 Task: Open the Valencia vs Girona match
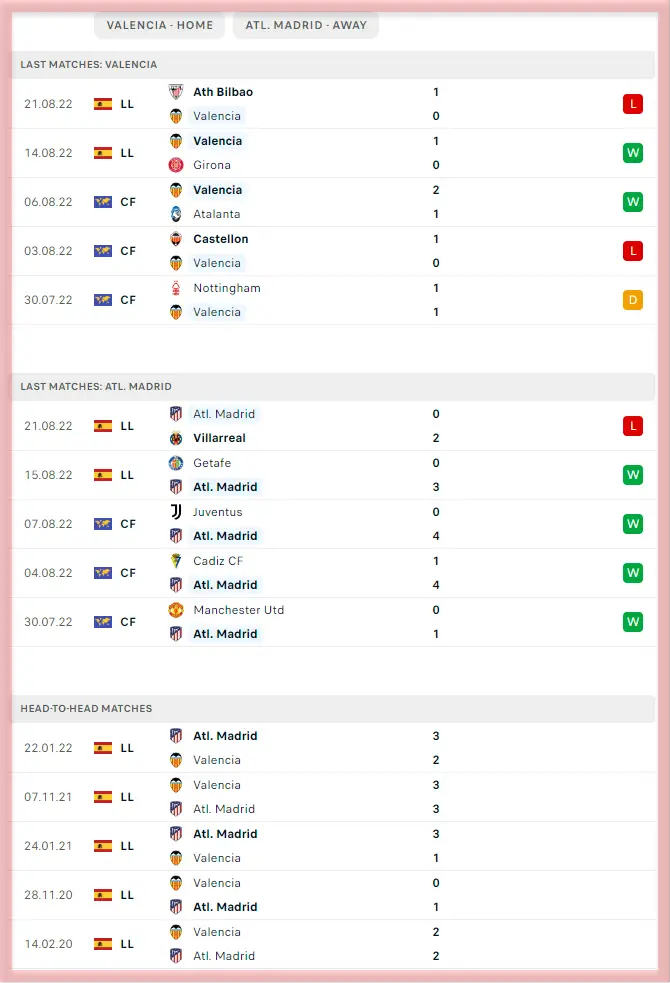click(334, 153)
